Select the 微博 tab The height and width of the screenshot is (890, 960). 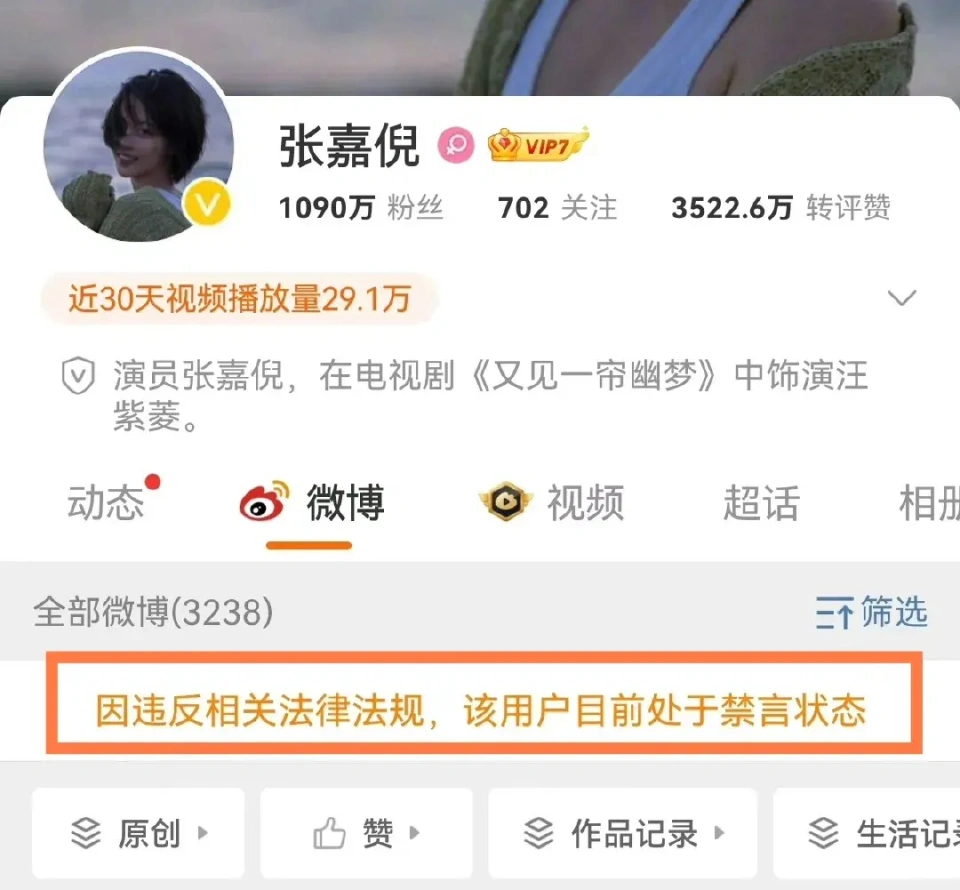(312, 503)
